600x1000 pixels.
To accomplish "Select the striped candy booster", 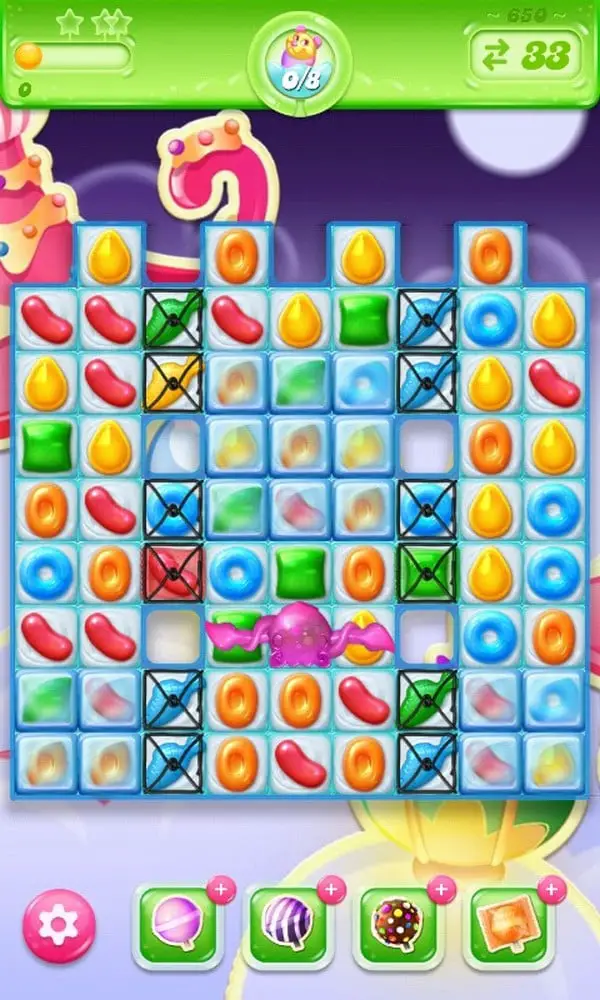I will 288,924.
